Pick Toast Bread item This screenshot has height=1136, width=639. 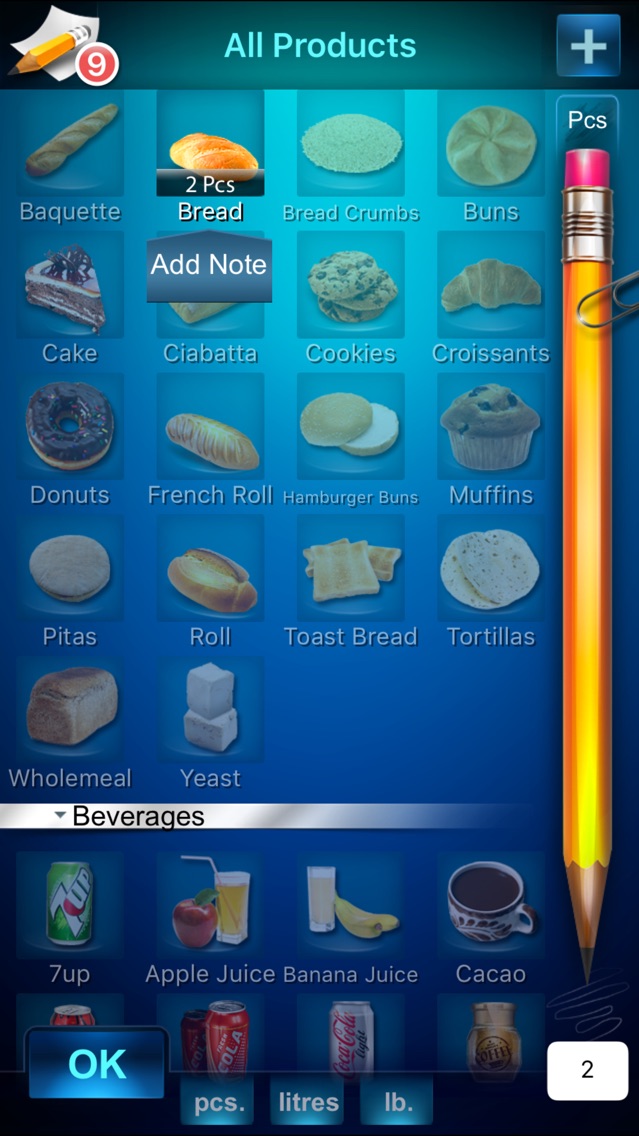[x=351, y=582]
